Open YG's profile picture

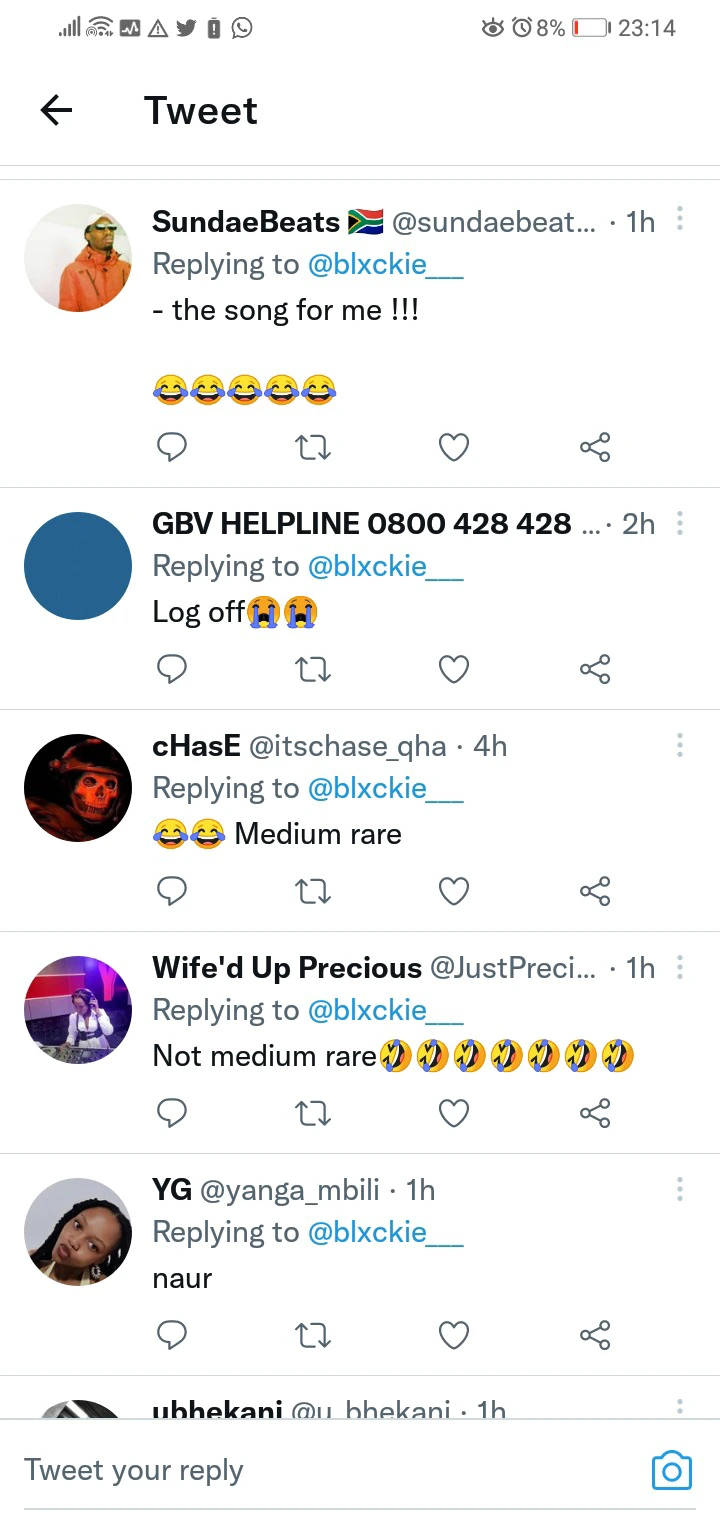(78, 1232)
